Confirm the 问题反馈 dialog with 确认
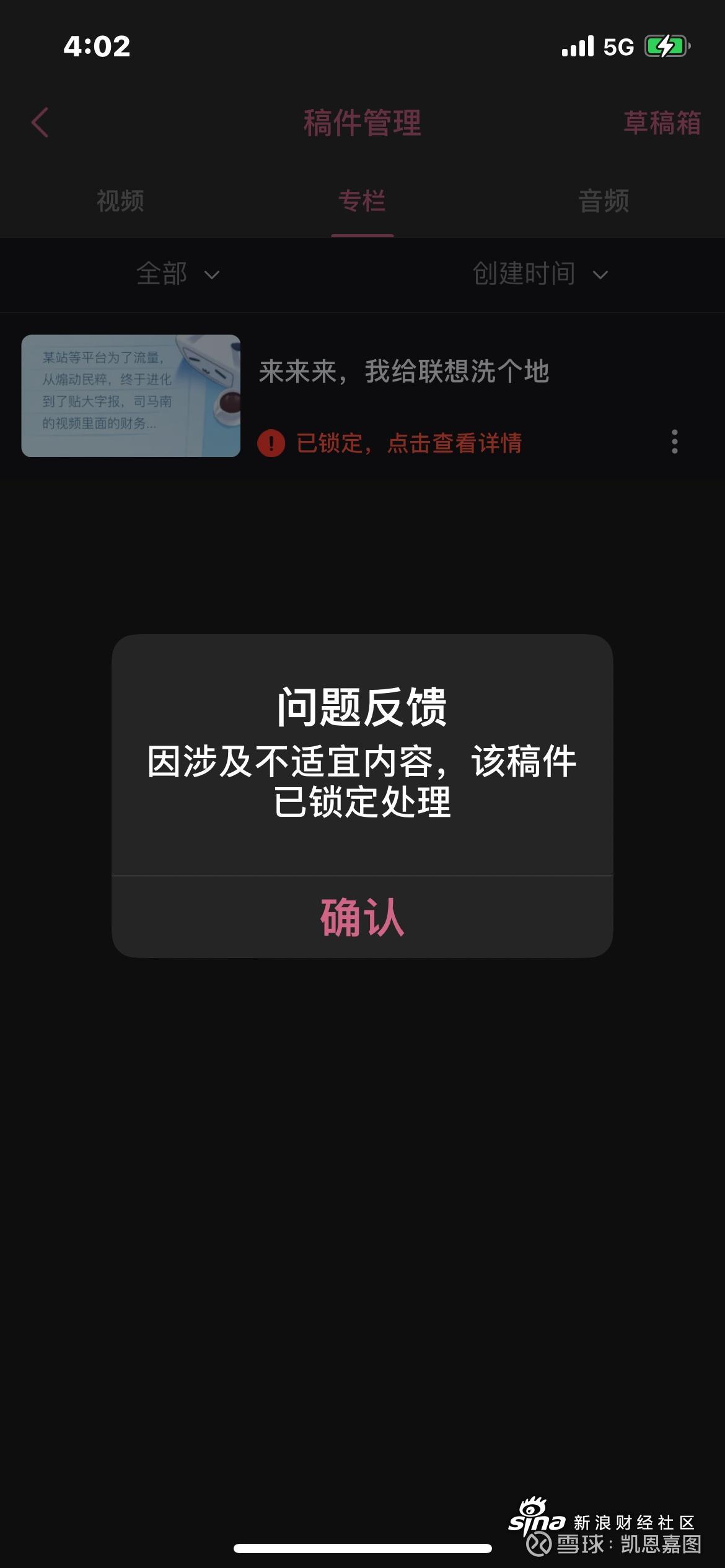Image resolution: width=725 pixels, height=1568 pixels. coord(362,917)
